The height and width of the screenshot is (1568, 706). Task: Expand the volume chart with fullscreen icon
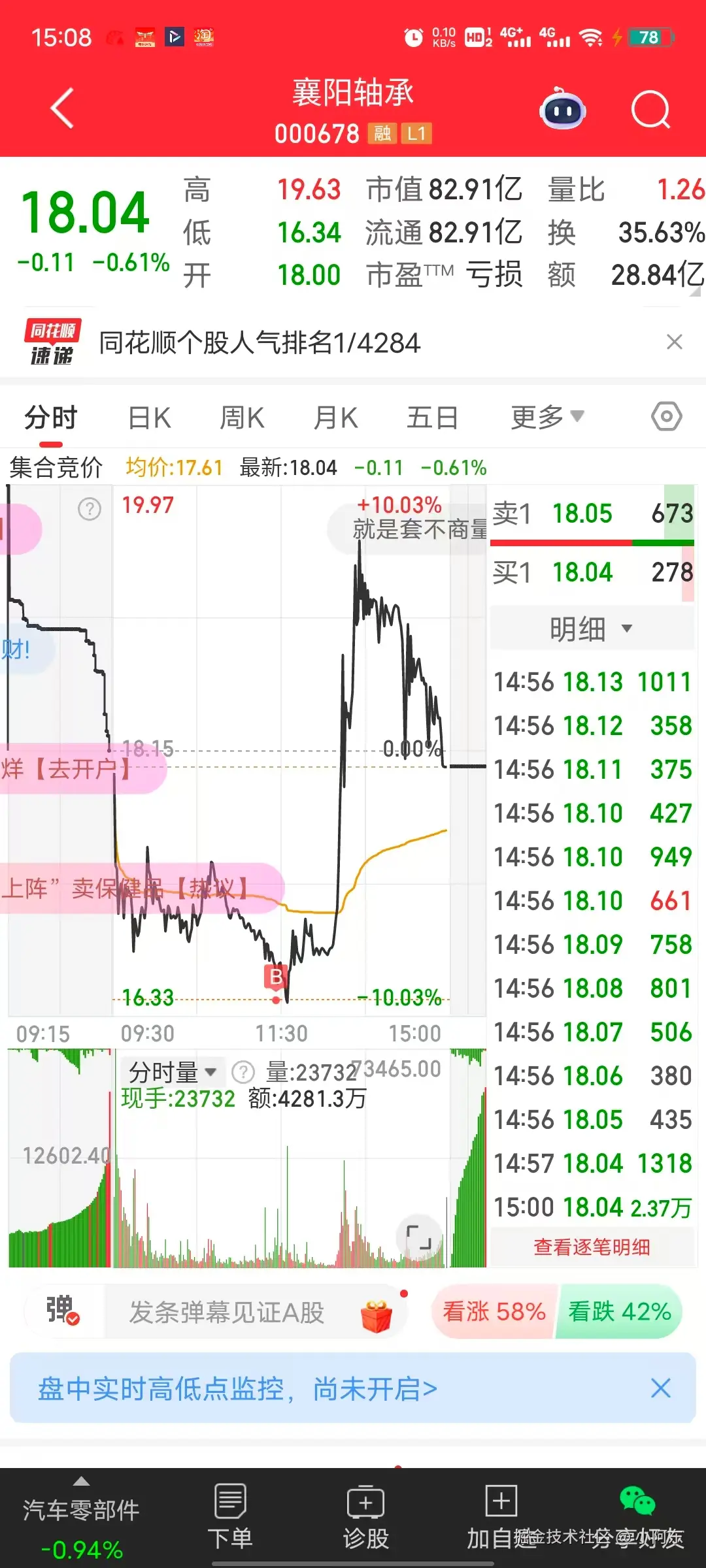click(x=419, y=1238)
